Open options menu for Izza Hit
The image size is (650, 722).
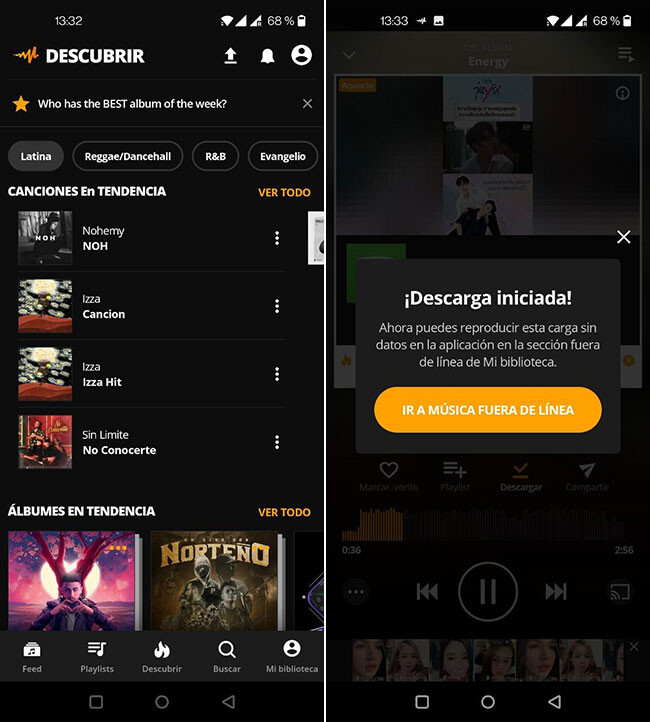[277, 374]
